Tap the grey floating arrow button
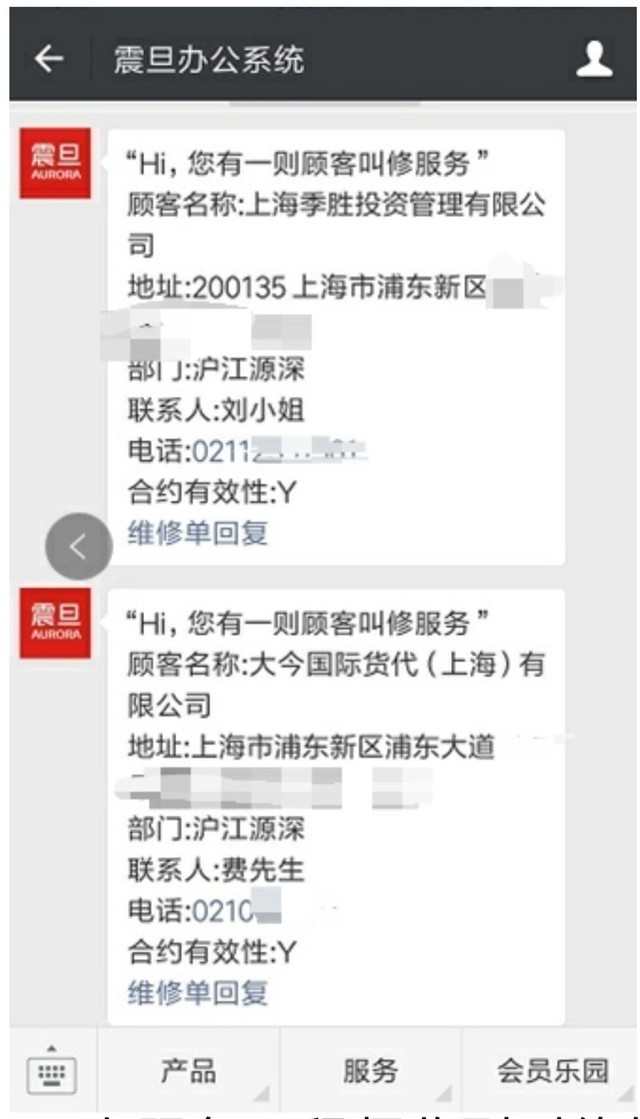 tap(78, 546)
